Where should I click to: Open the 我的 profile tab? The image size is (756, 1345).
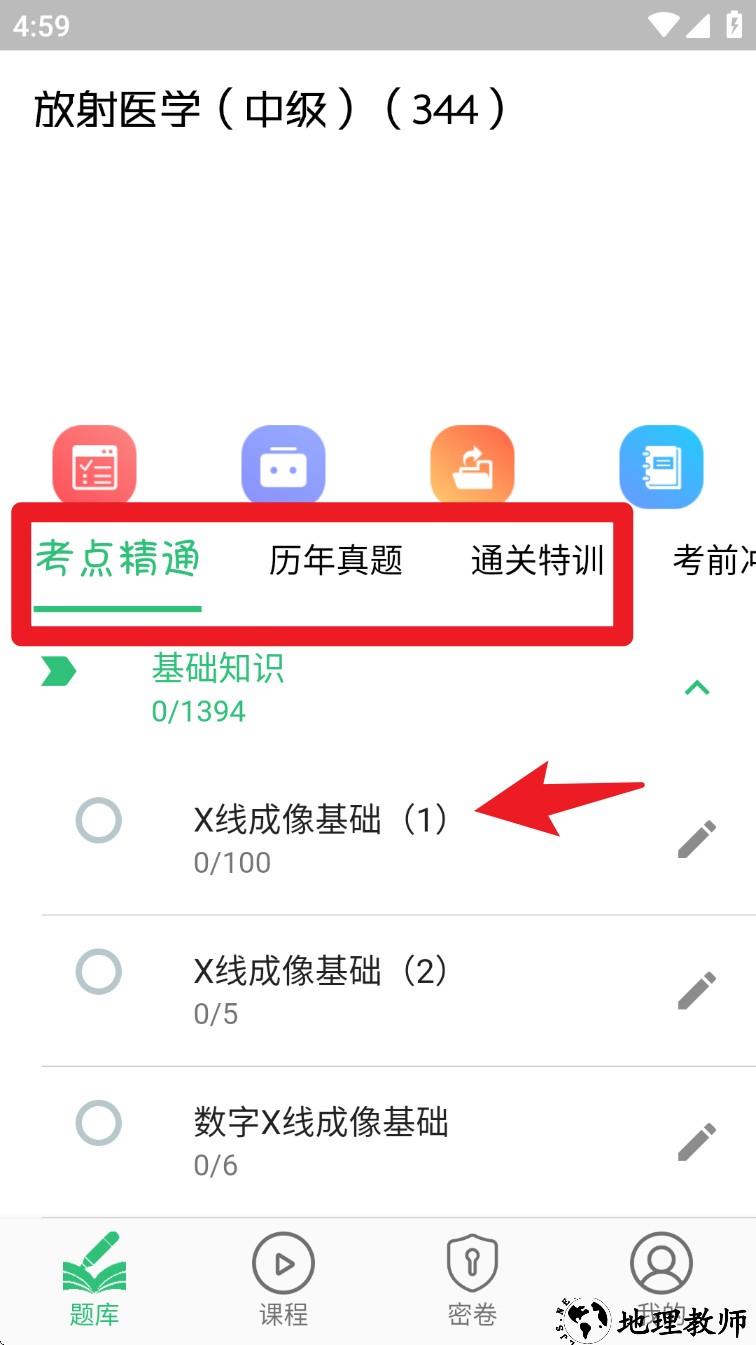[661, 1275]
